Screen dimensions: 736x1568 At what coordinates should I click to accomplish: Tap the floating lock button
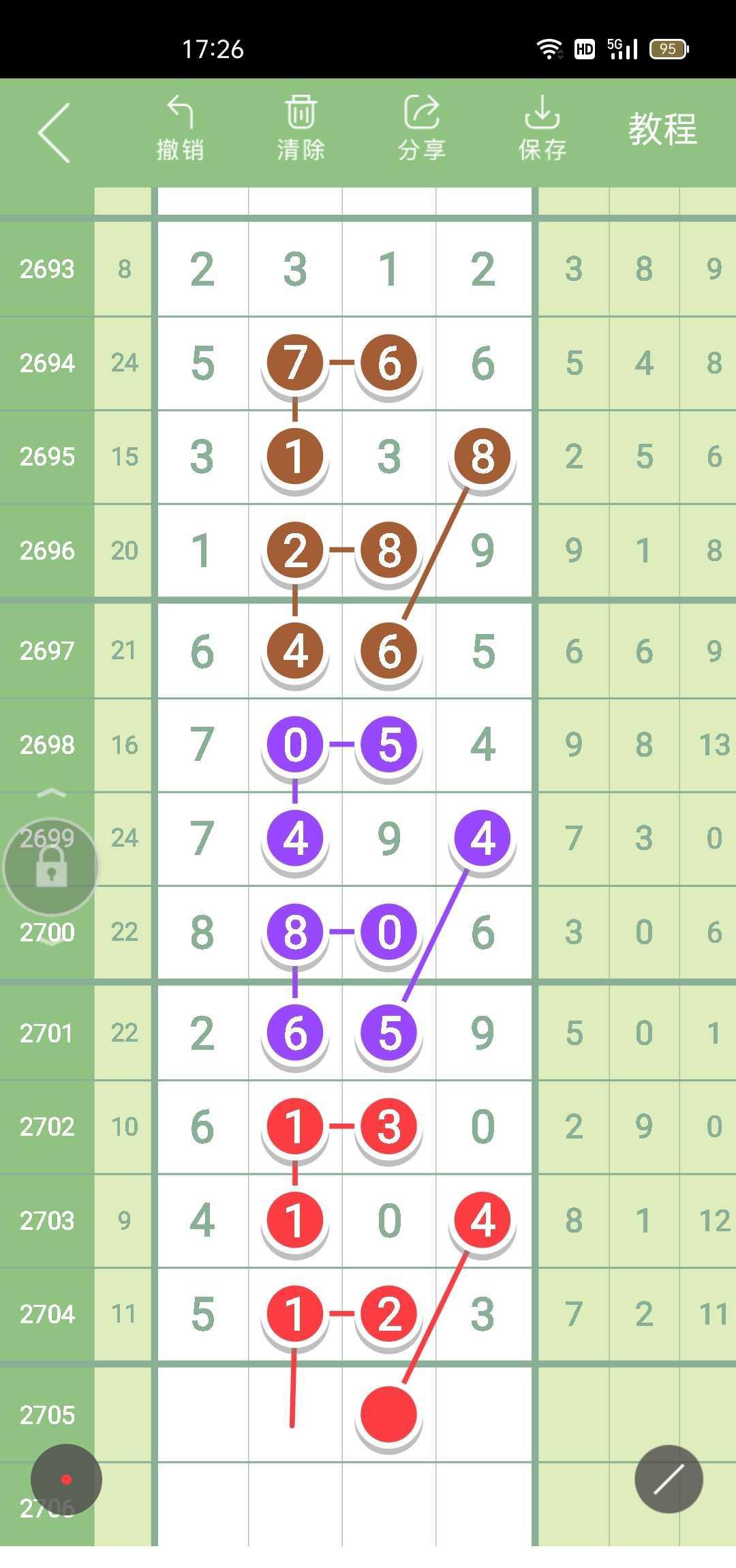(52, 867)
